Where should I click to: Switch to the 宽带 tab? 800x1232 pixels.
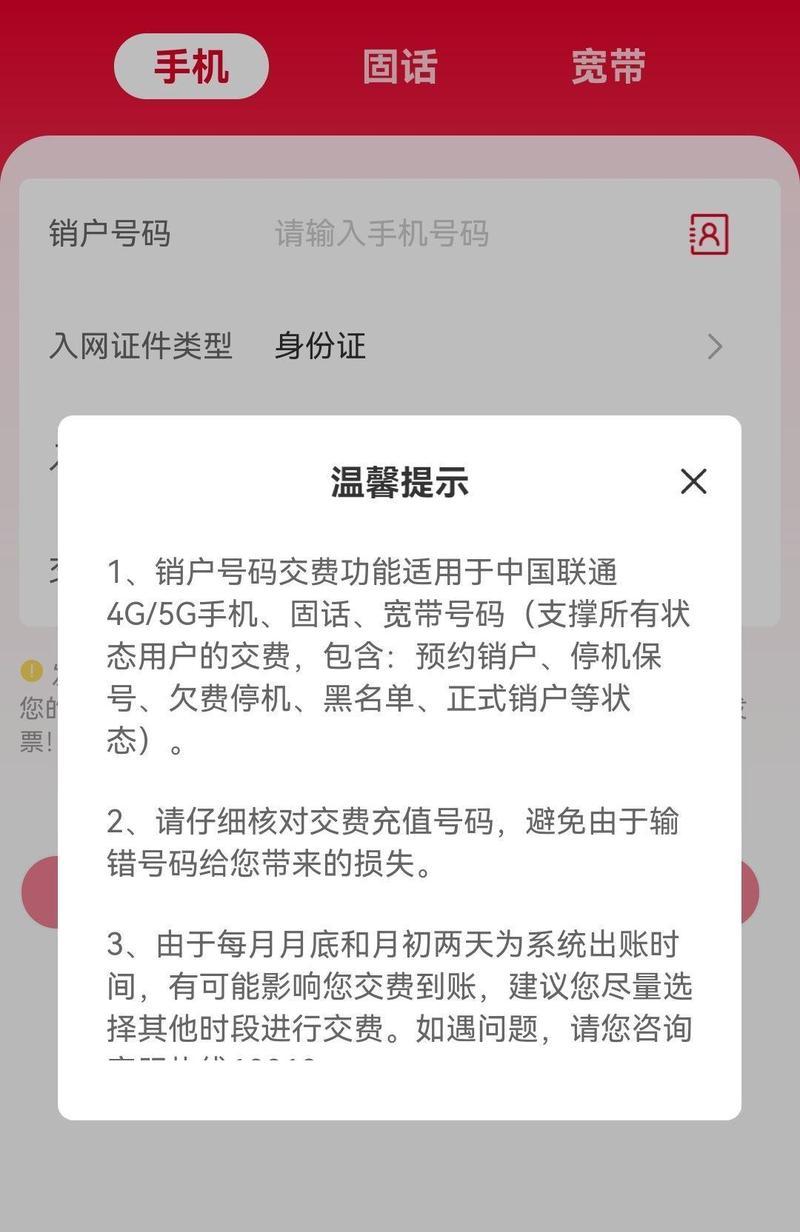click(x=608, y=67)
